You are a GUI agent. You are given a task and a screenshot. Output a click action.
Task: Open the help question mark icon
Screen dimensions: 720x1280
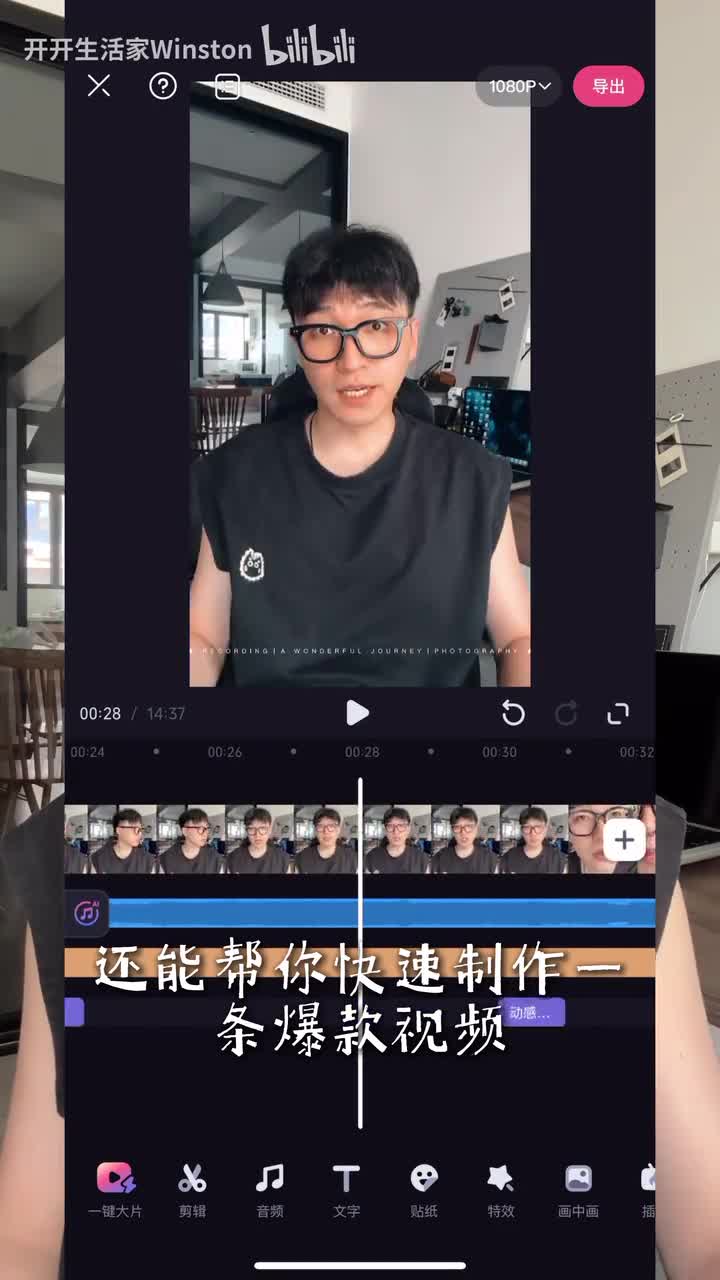coord(163,86)
